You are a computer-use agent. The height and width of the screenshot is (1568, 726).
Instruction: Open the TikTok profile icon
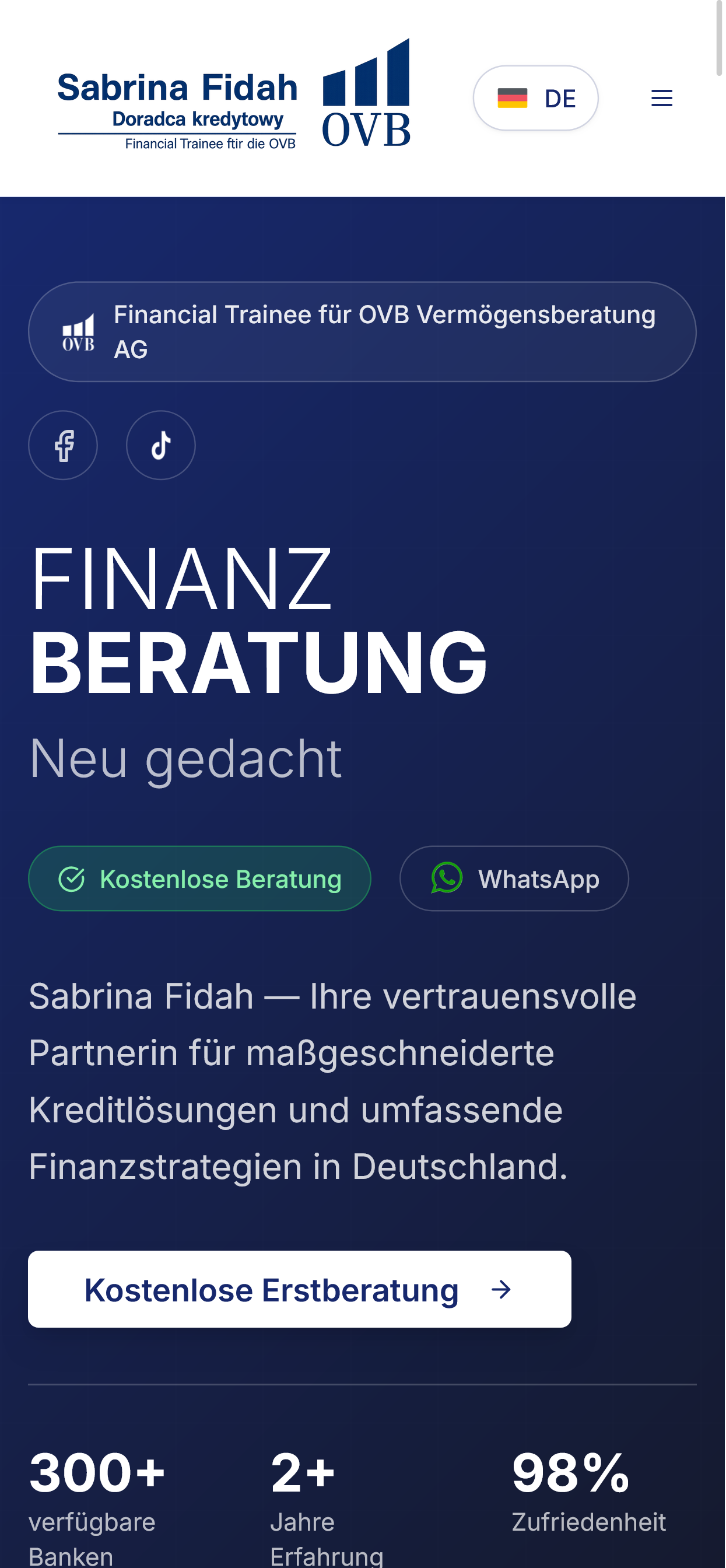[160, 445]
